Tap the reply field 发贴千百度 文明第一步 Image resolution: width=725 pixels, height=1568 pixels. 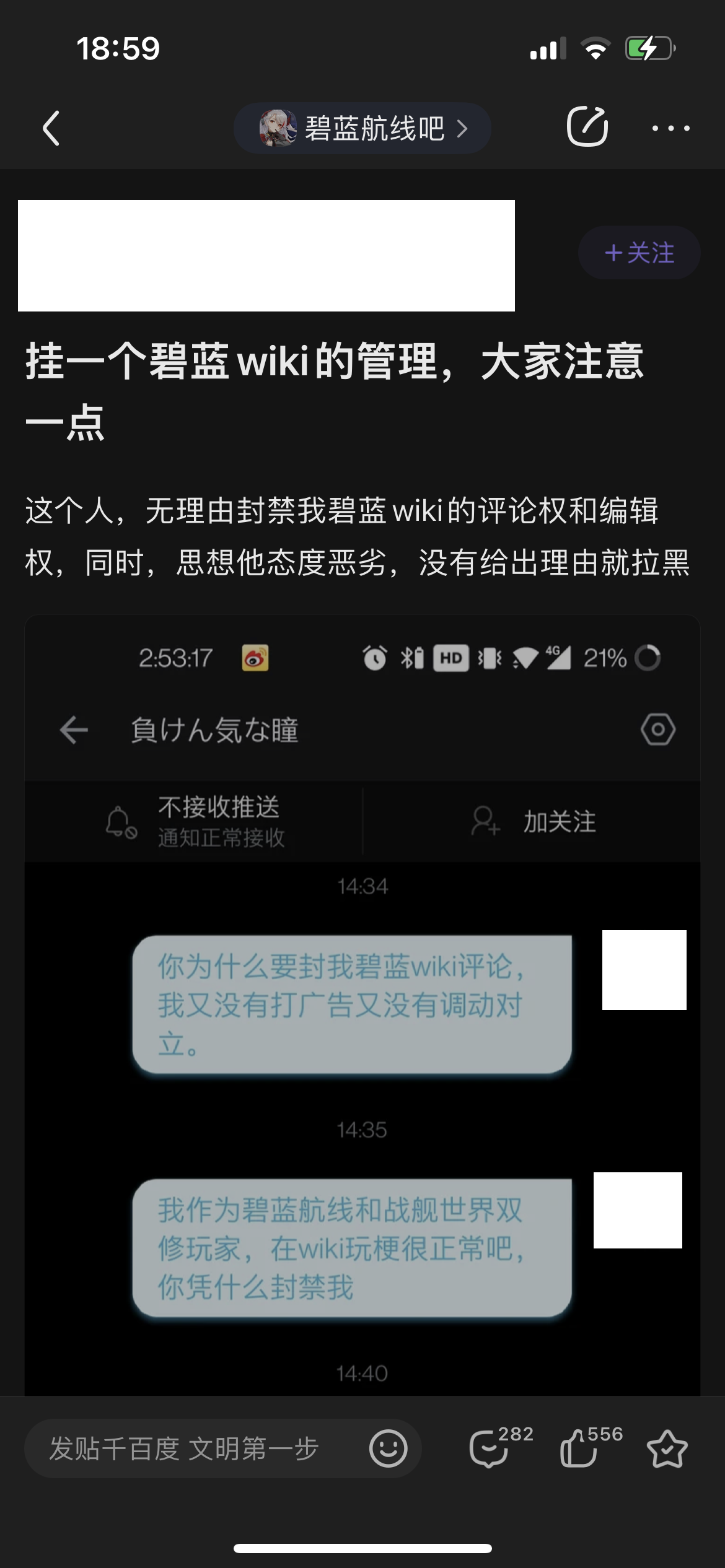186,1449
